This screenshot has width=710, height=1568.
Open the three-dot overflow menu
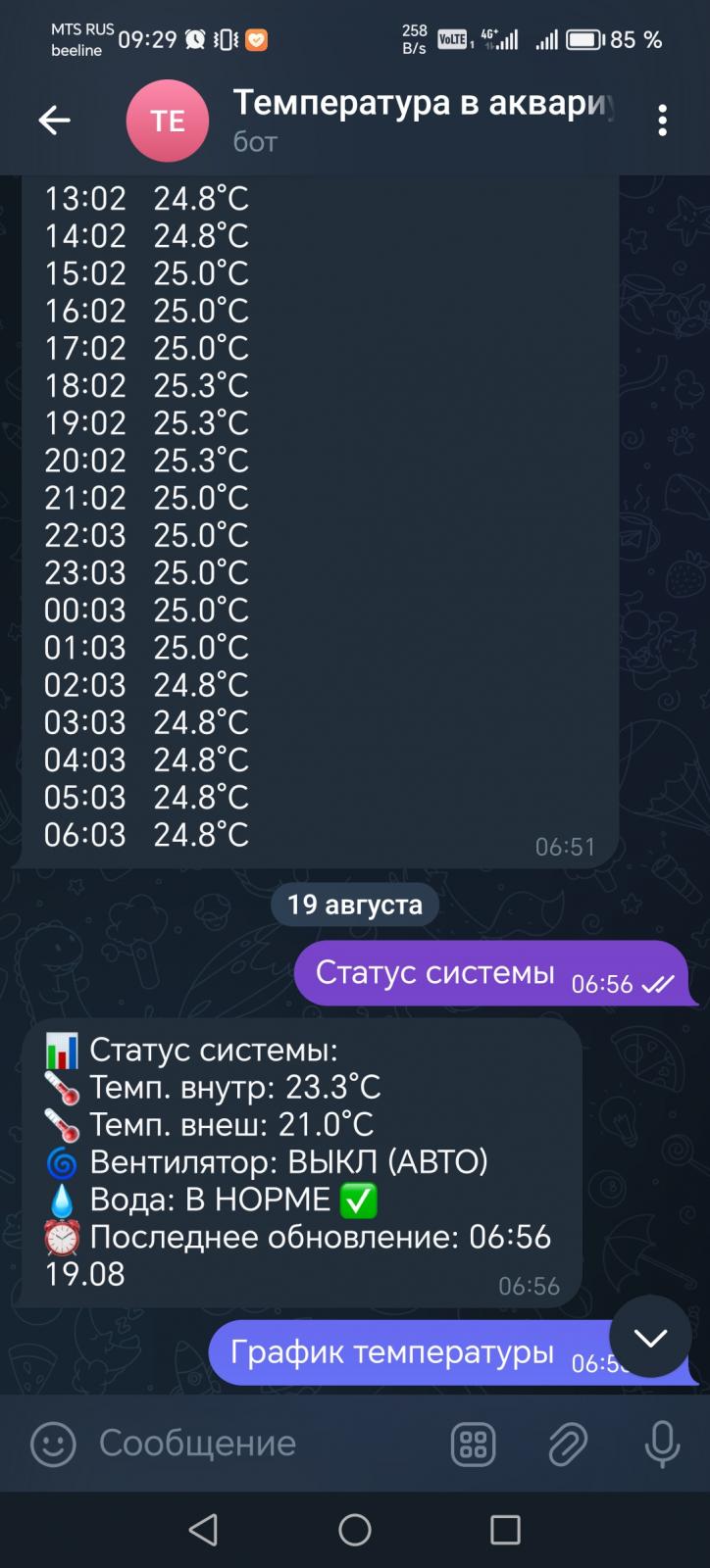(663, 121)
